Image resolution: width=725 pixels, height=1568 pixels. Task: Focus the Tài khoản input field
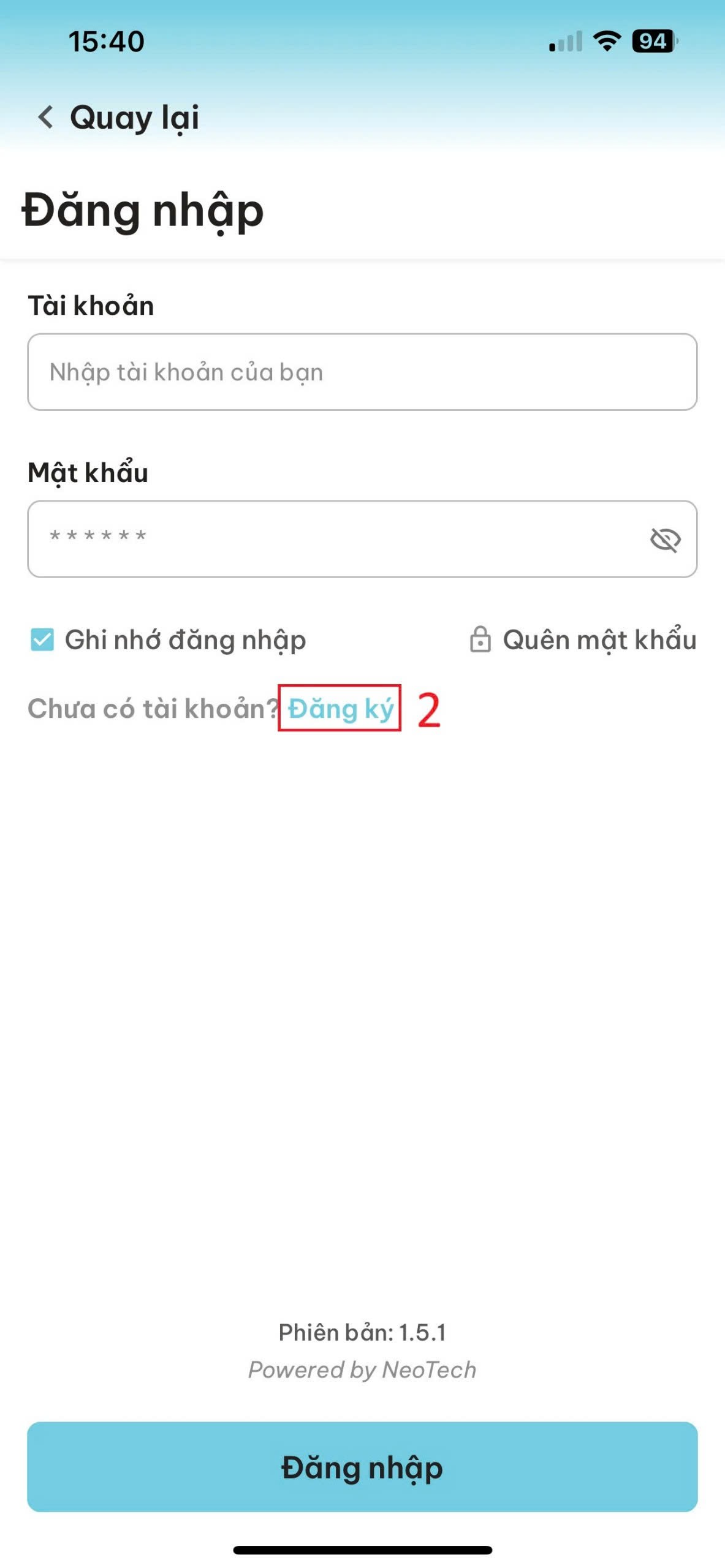362,372
